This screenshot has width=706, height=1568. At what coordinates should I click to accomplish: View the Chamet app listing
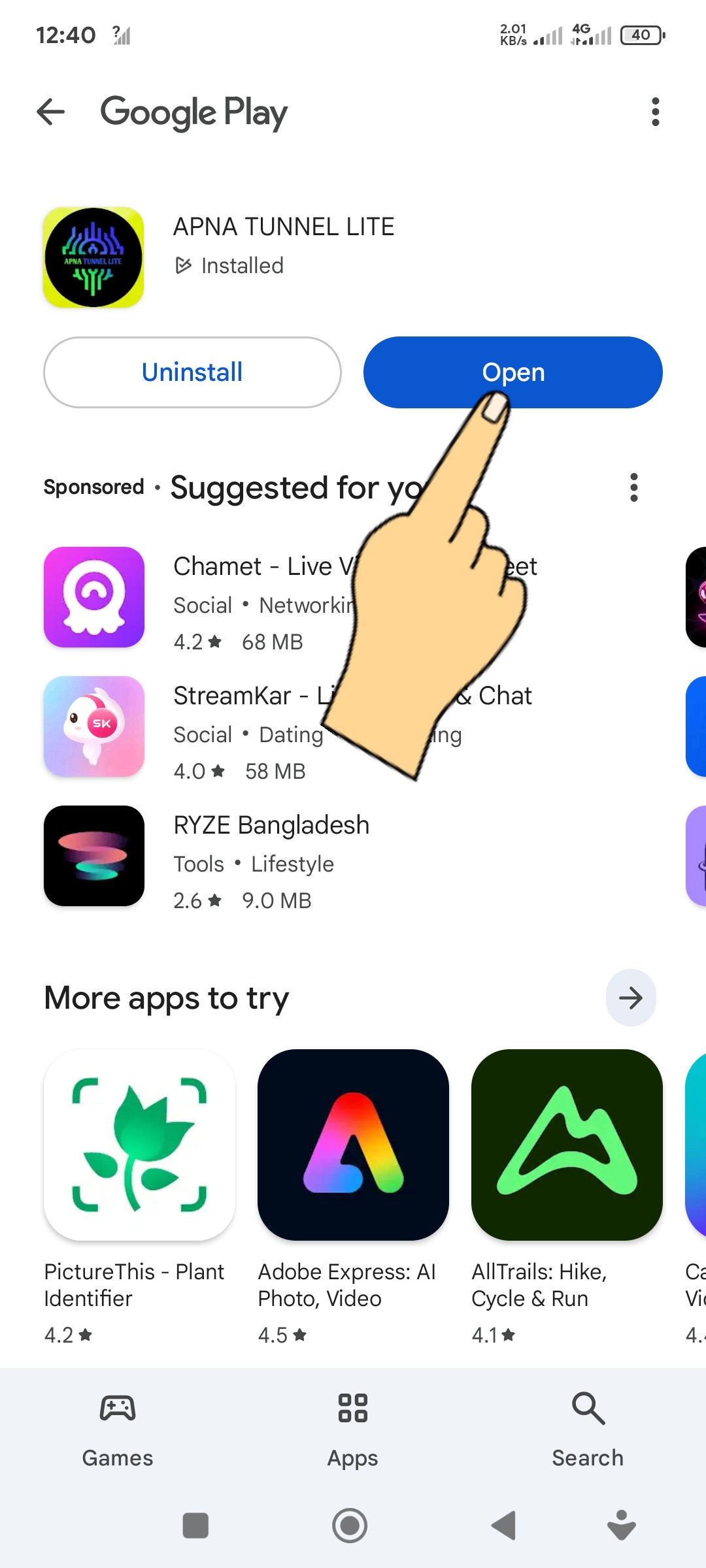click(x=94, y=597)
